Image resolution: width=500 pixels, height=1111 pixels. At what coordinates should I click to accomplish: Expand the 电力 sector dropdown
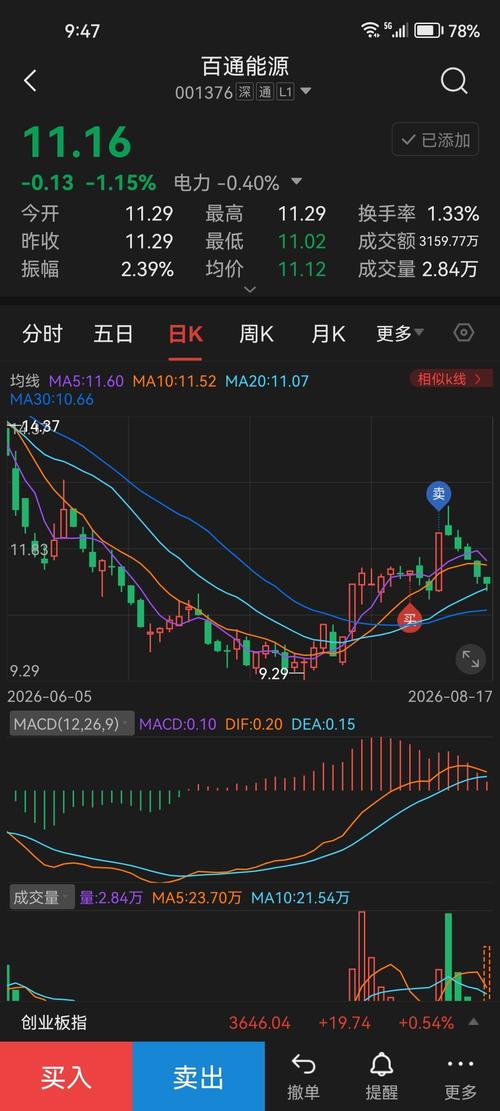pyautogui.click(x=297, y=182)
